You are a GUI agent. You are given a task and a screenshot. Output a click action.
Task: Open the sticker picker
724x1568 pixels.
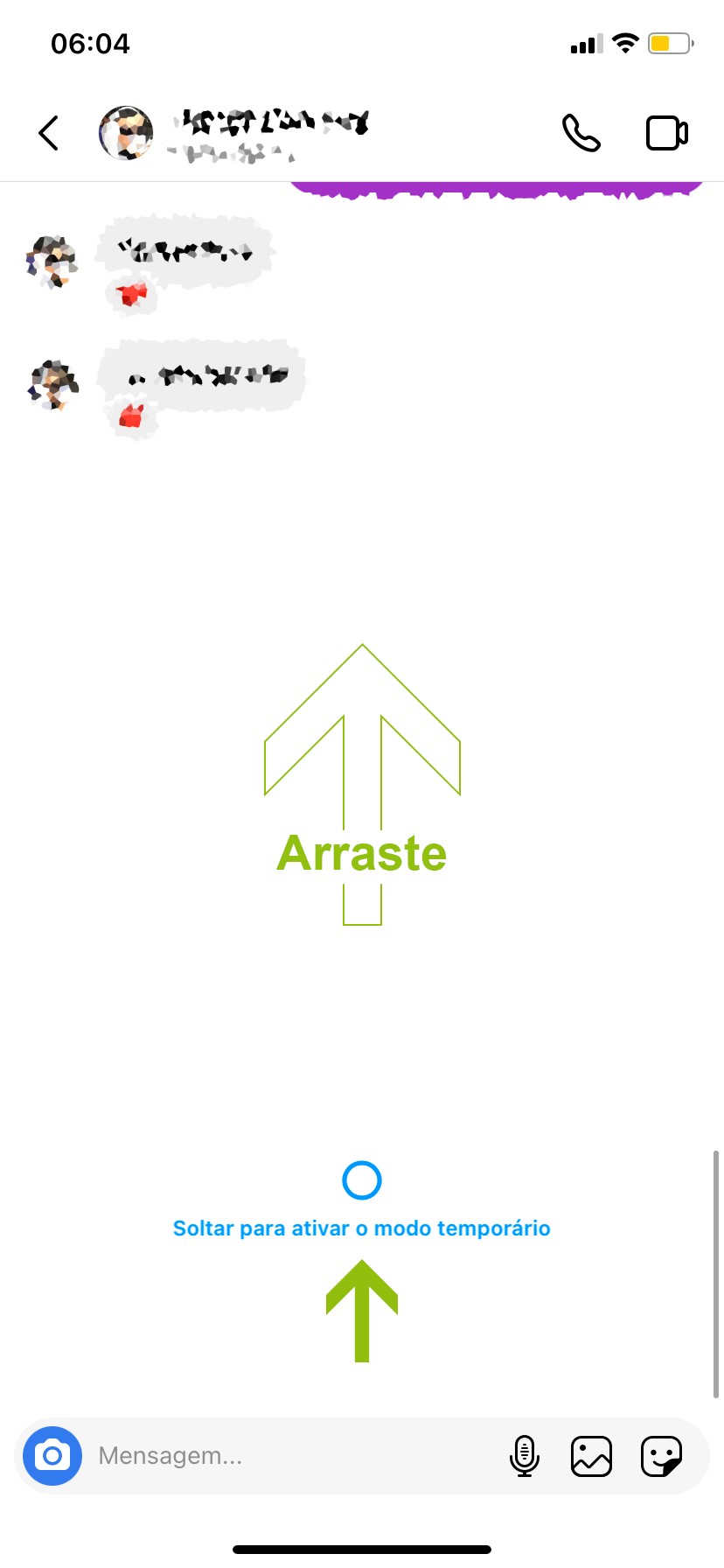pyautogui.click(x=661, y=1456)
